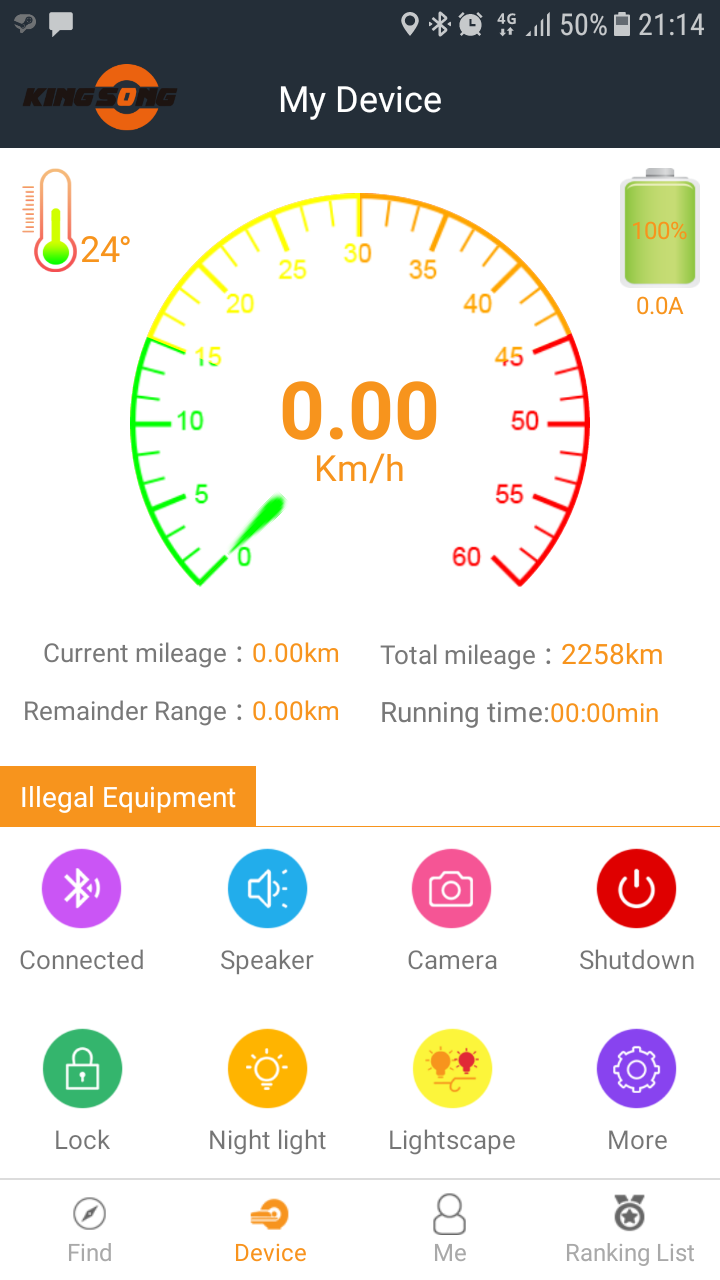Viewport: 720px width, 1280px height.
Task: Open the Speaker control
Action: pyautogui.click(x=267, y=888)
